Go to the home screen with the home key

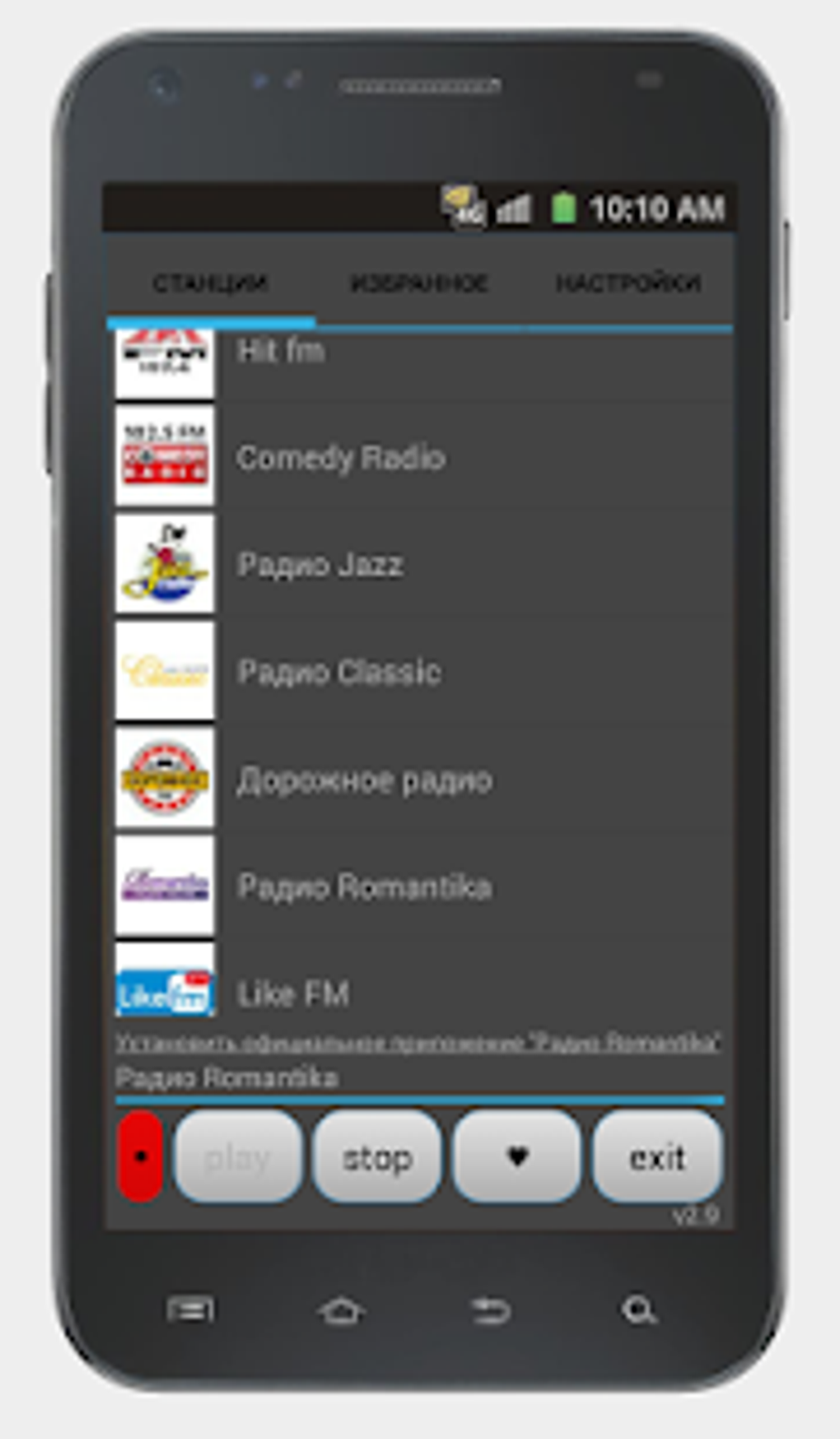[341, 1310]
